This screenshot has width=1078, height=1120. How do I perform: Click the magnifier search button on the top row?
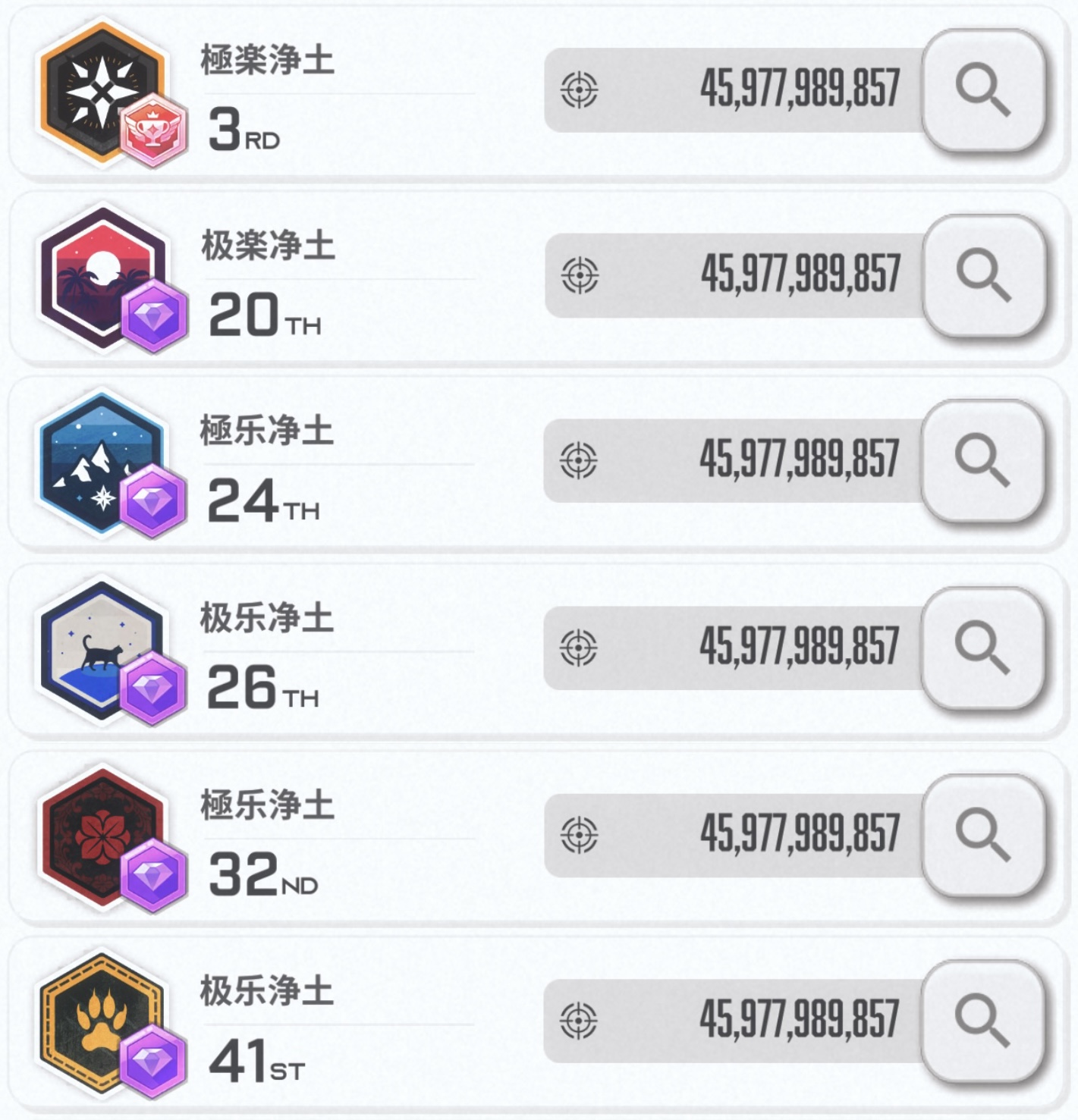click(982, 87)
